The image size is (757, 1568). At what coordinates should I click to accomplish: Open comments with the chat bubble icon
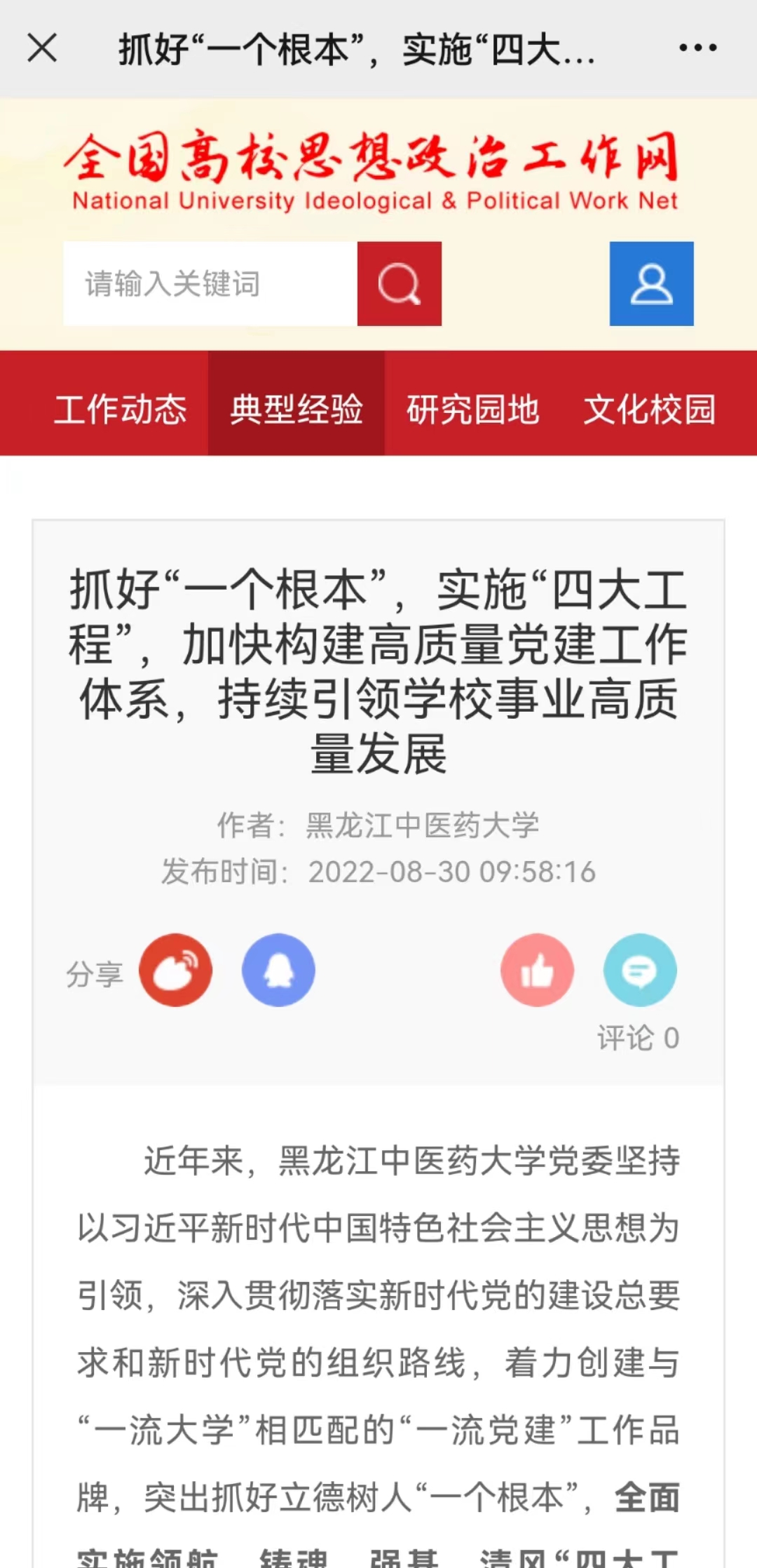coord(640,970)
